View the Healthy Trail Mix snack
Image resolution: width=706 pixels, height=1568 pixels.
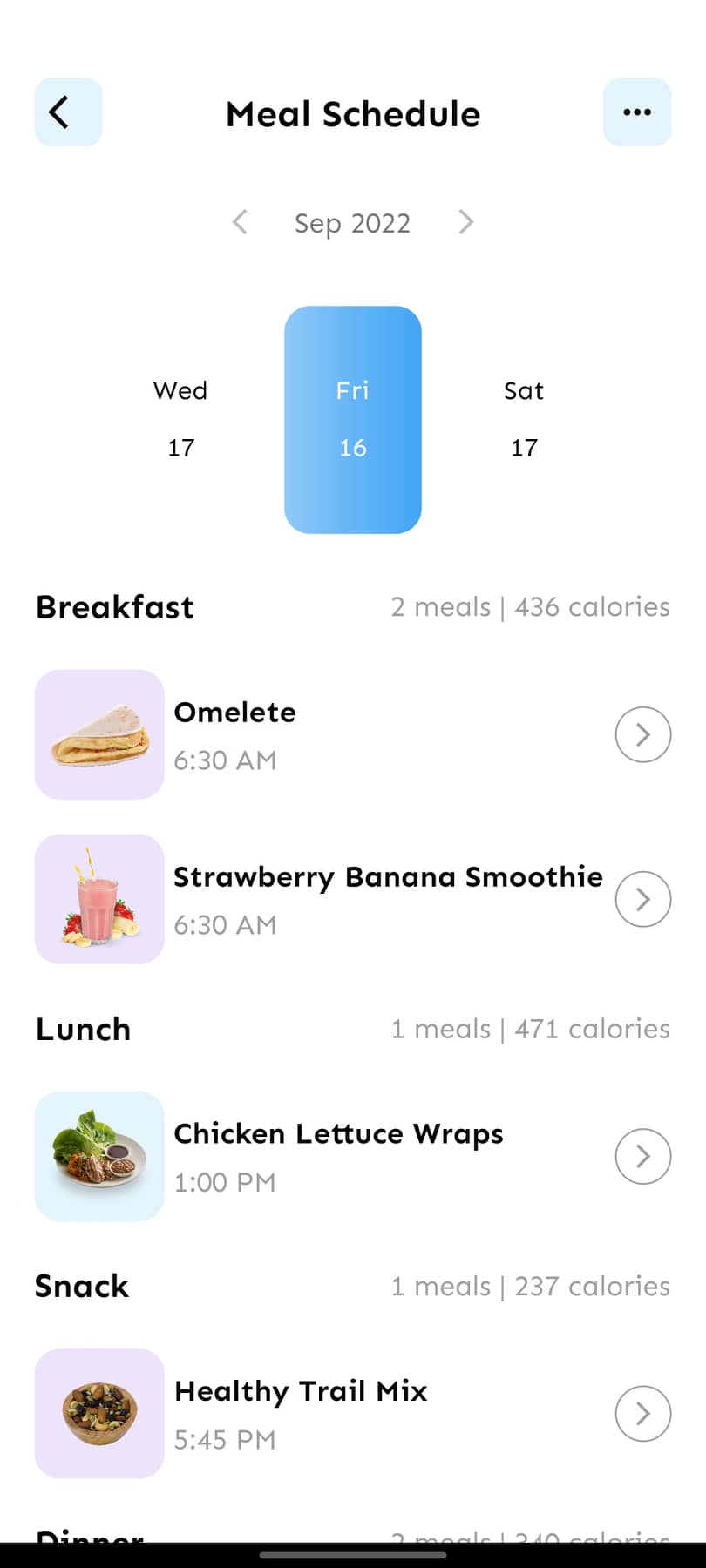tap(353, 1413)
